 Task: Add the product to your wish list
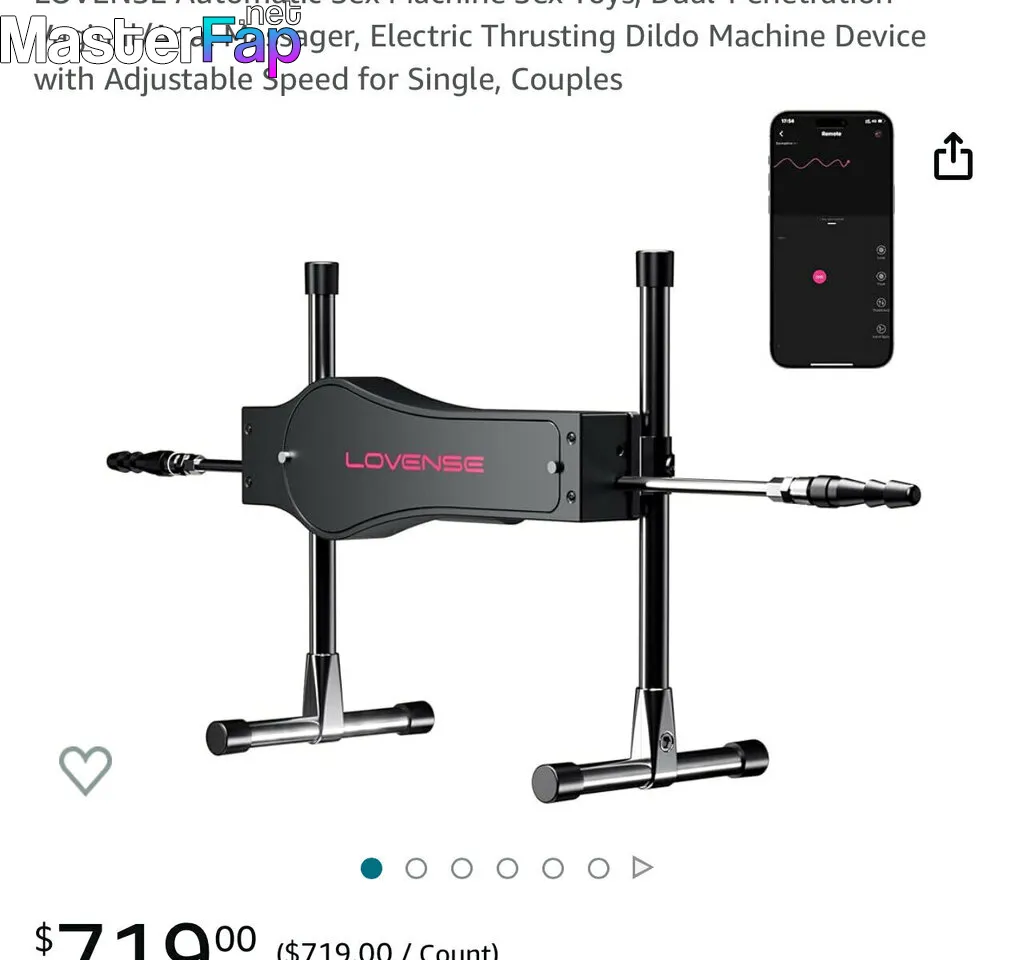coord(85,769)
